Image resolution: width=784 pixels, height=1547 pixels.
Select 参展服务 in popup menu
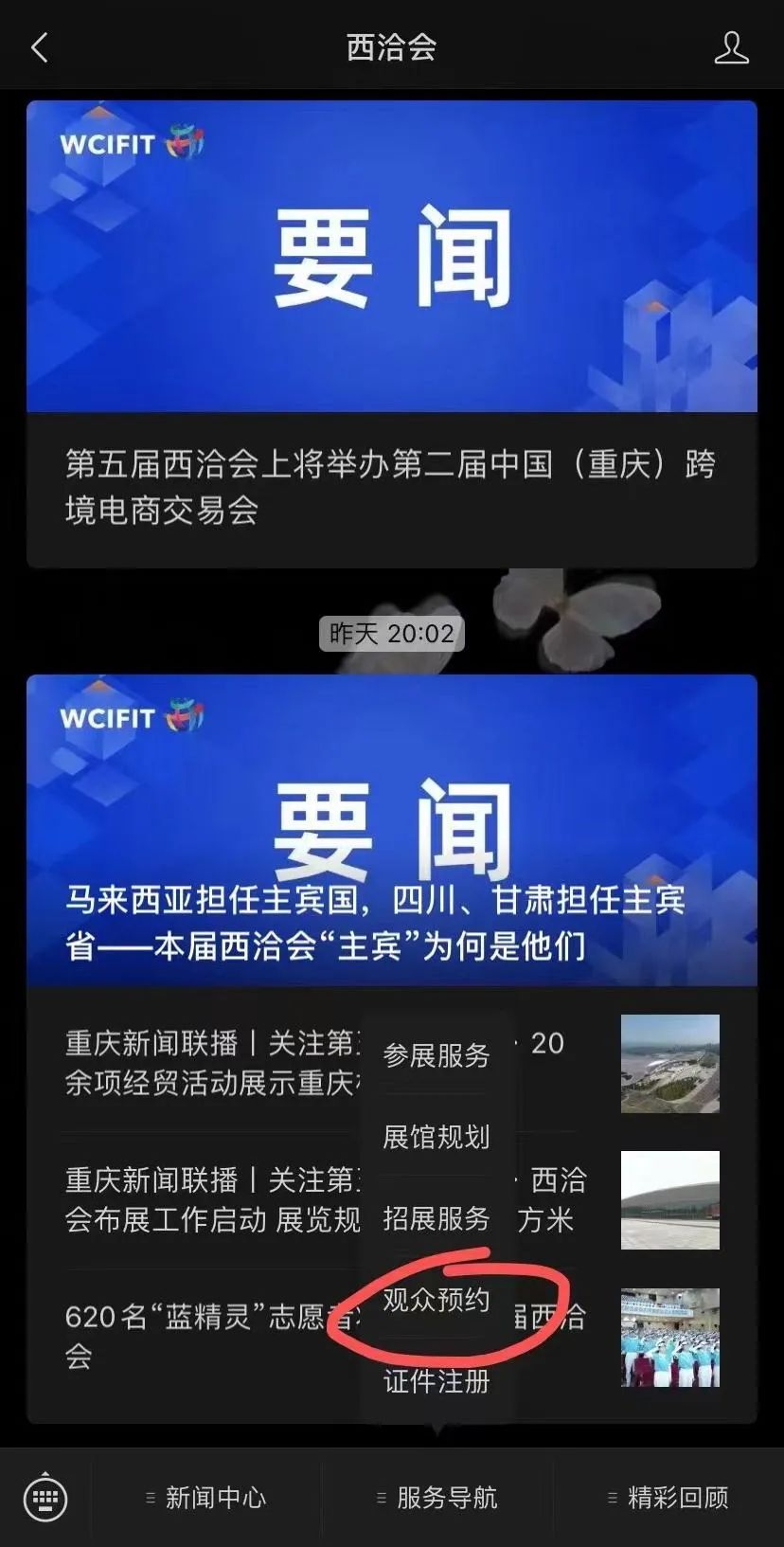pos(437,1055)
